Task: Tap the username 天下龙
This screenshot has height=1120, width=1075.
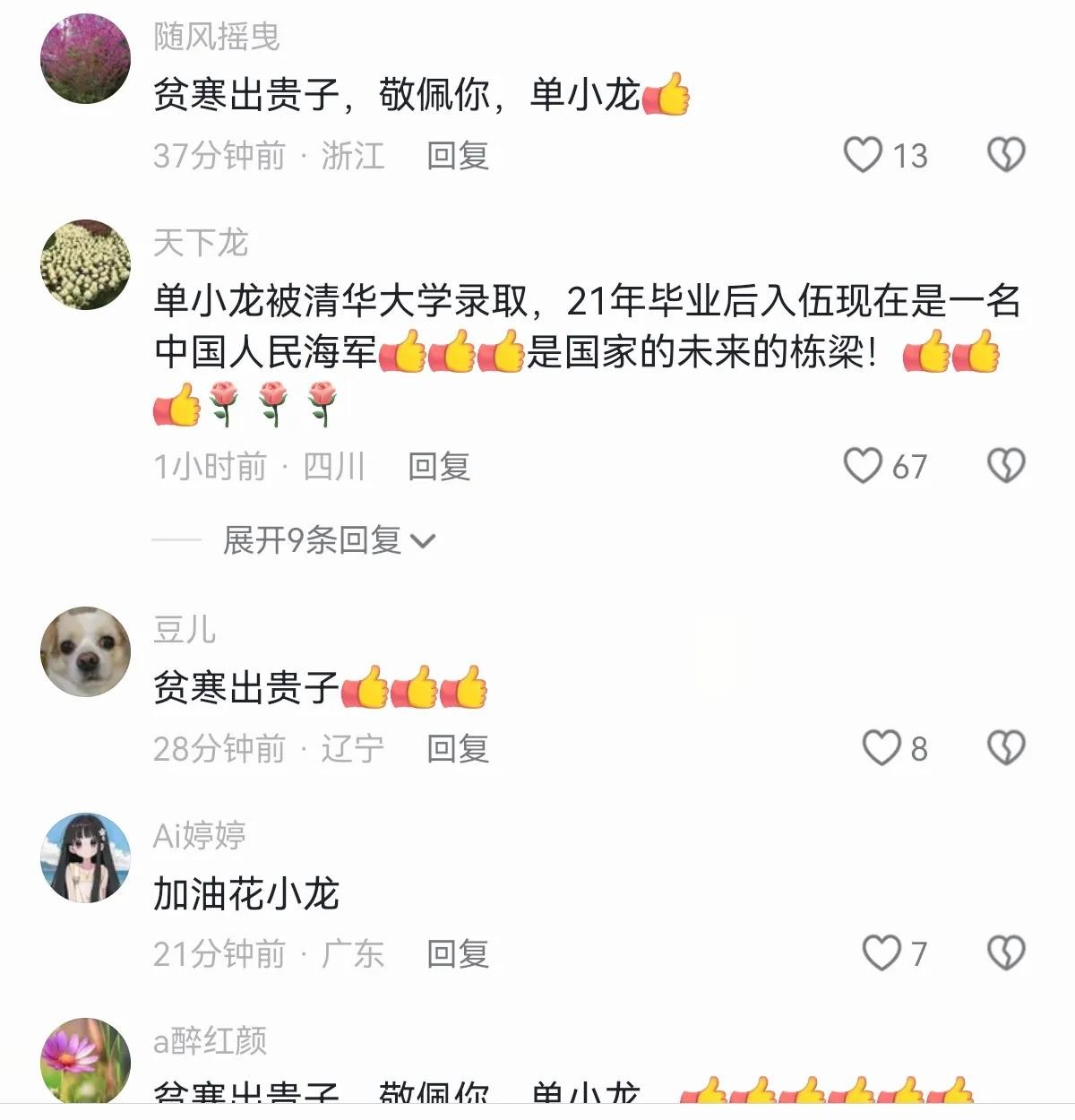Action: tap(201, 243)
